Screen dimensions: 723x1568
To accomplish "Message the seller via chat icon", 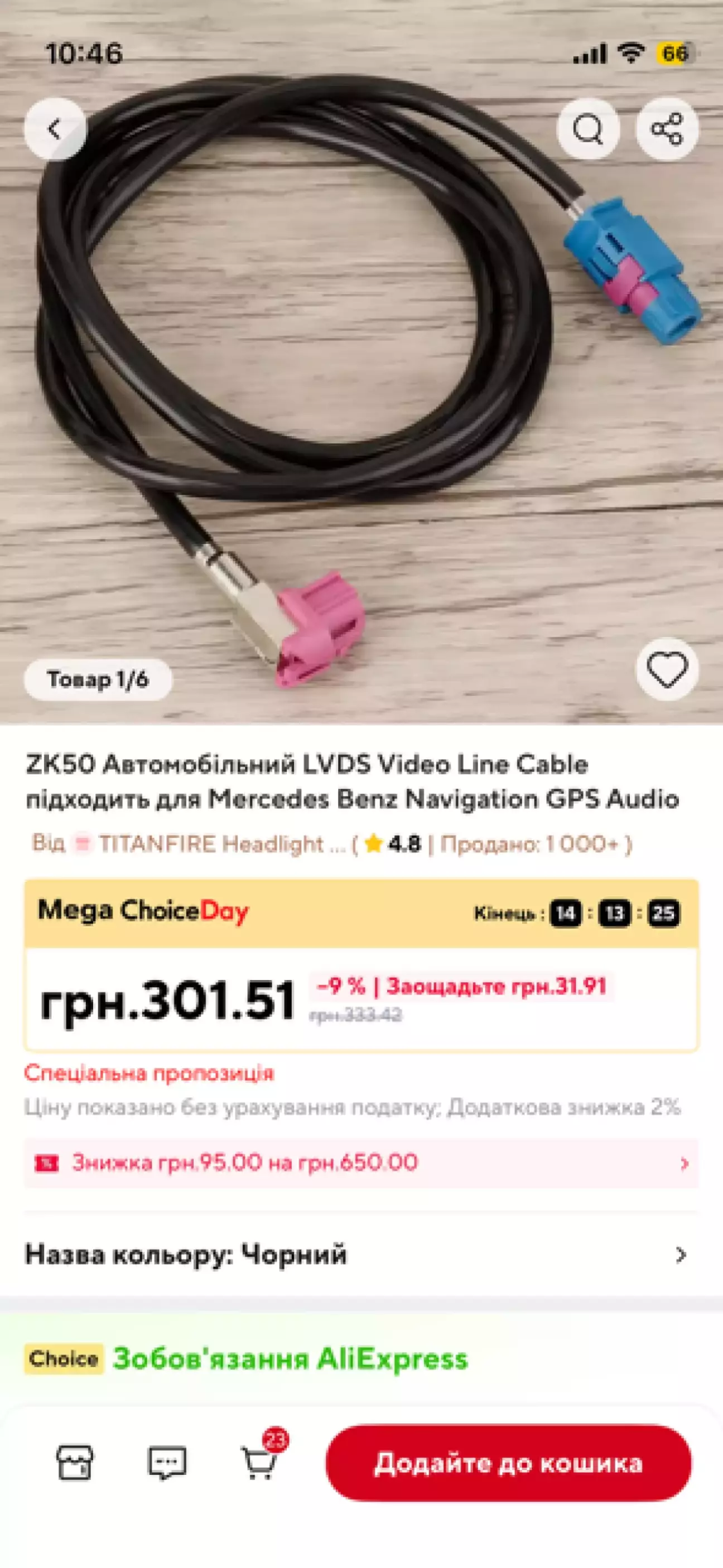I will [x=167, y=1462].
